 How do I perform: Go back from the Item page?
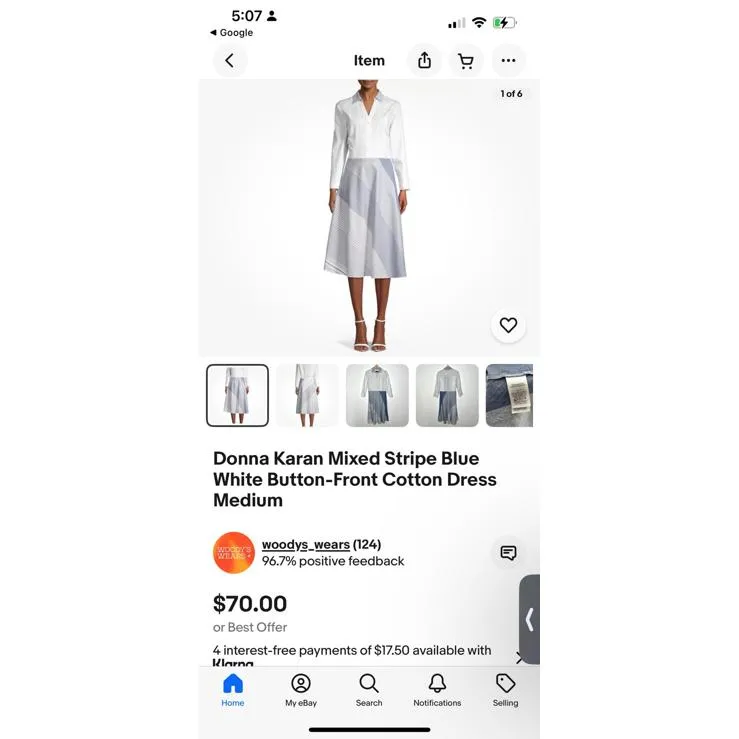click(x=229, y=61)
